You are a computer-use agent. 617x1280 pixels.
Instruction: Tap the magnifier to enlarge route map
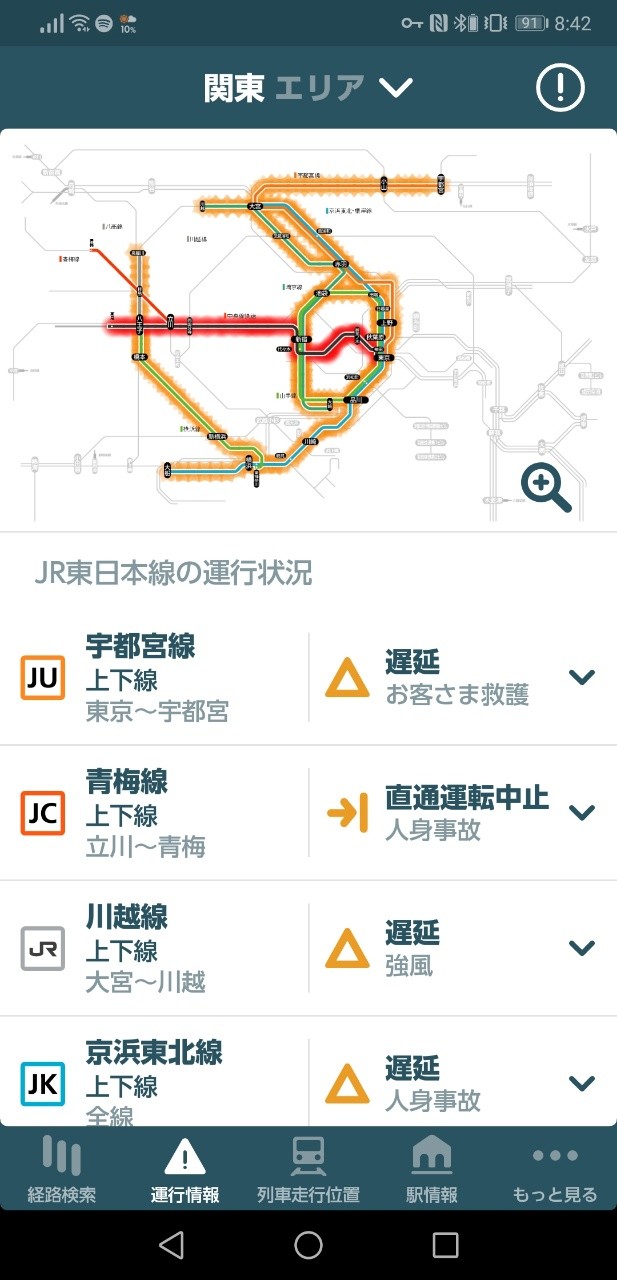546,490
